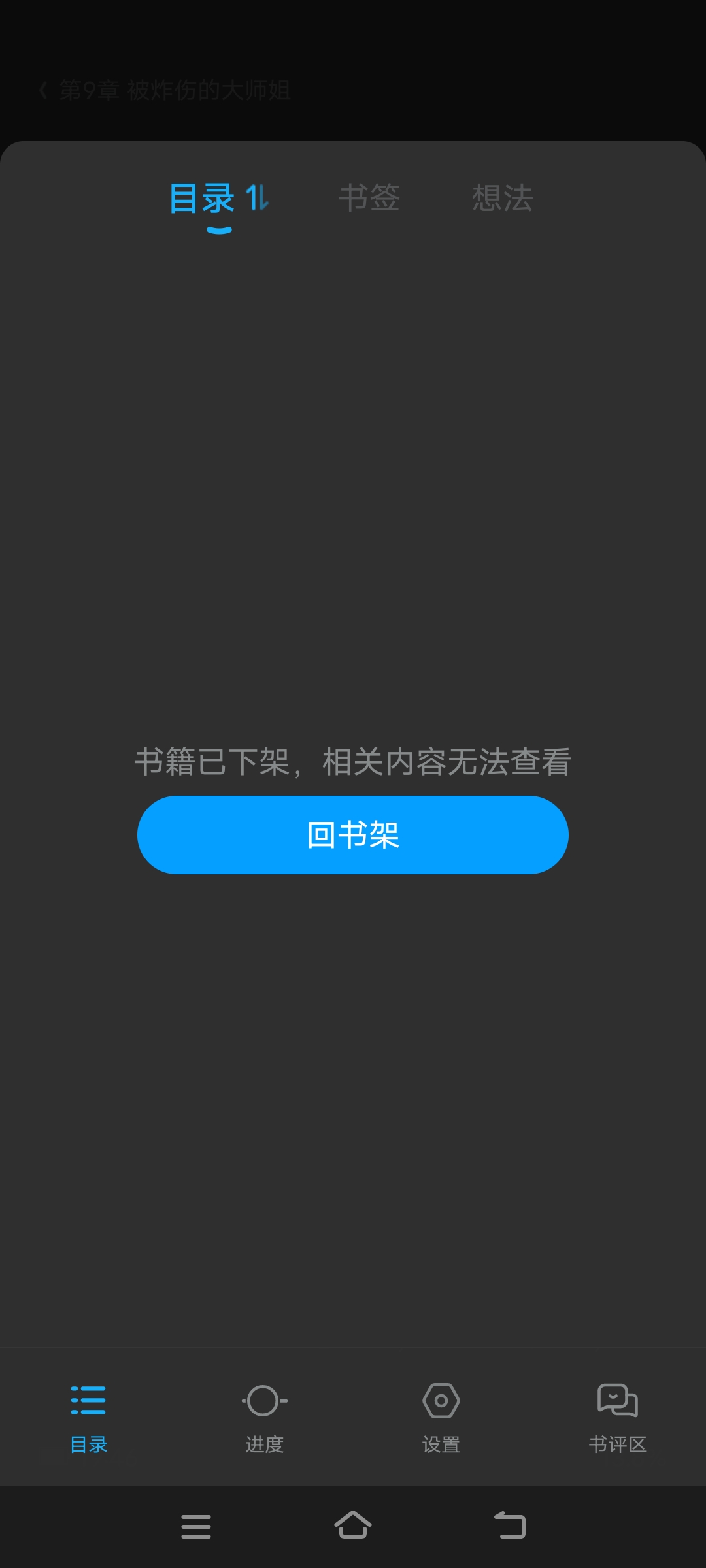Switch to the 想法 tab
Image resolution: width=706 pixels, height=1568 pixels.
coord(503,198)
